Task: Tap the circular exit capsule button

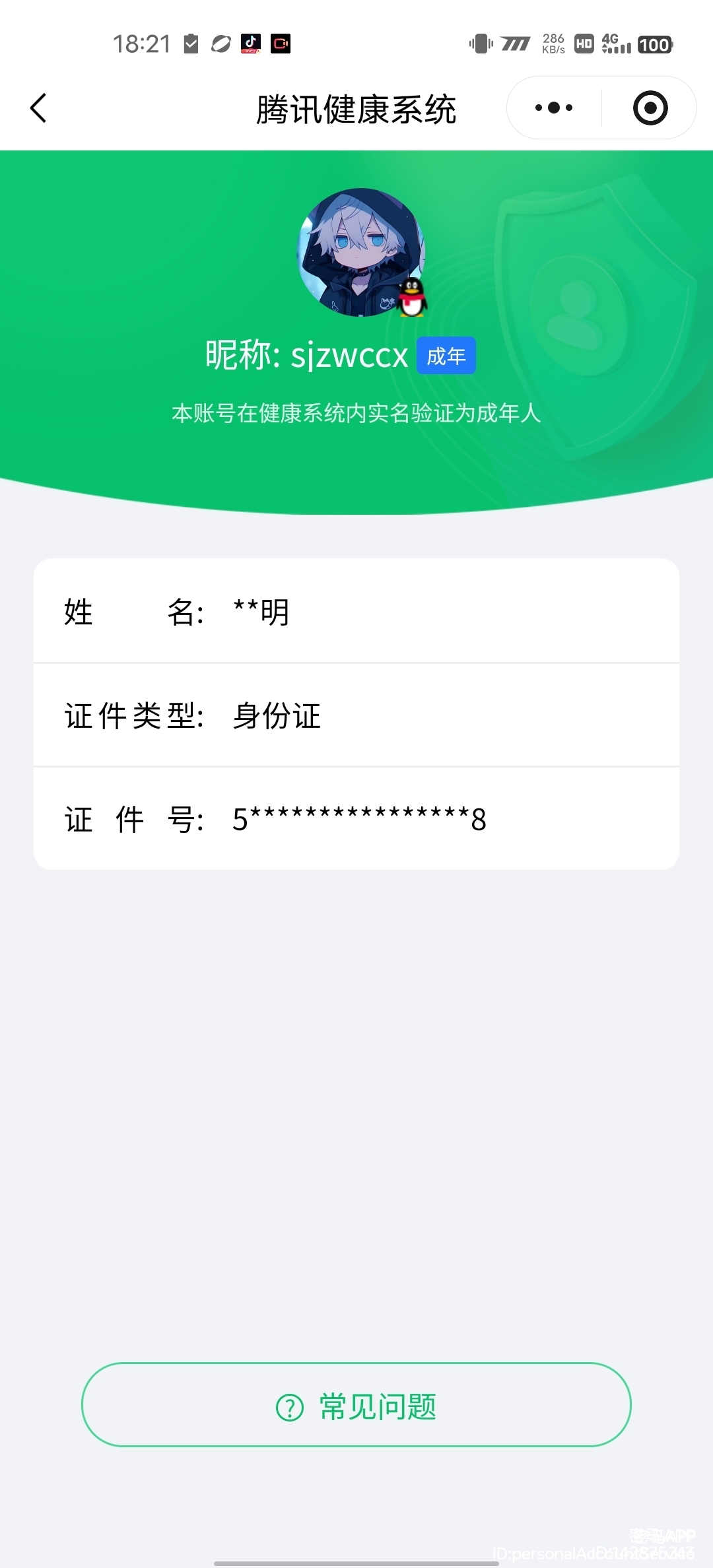Action: 649,107
